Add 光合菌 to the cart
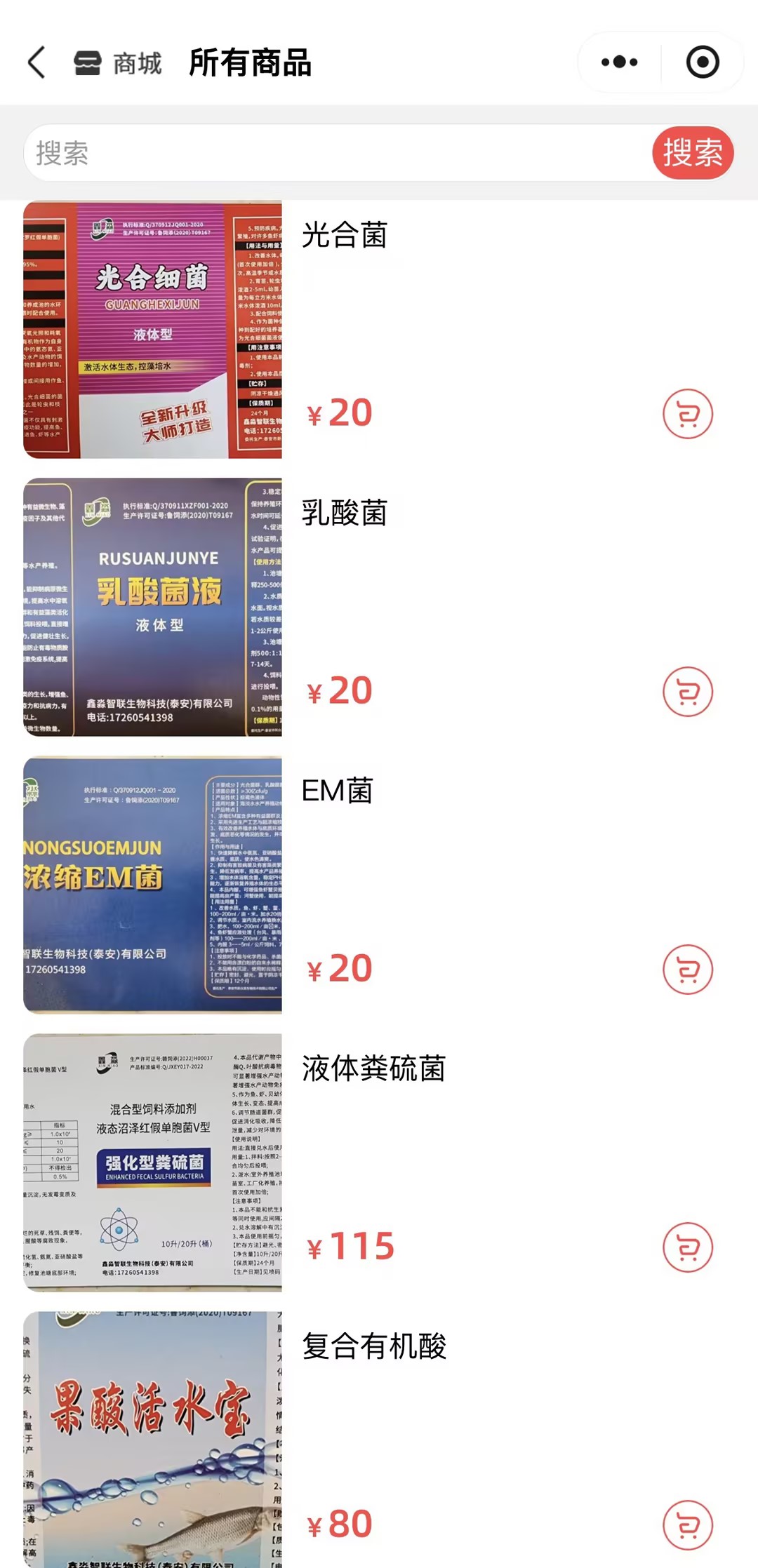758x1568 pixels. click(x=687, y=414)
